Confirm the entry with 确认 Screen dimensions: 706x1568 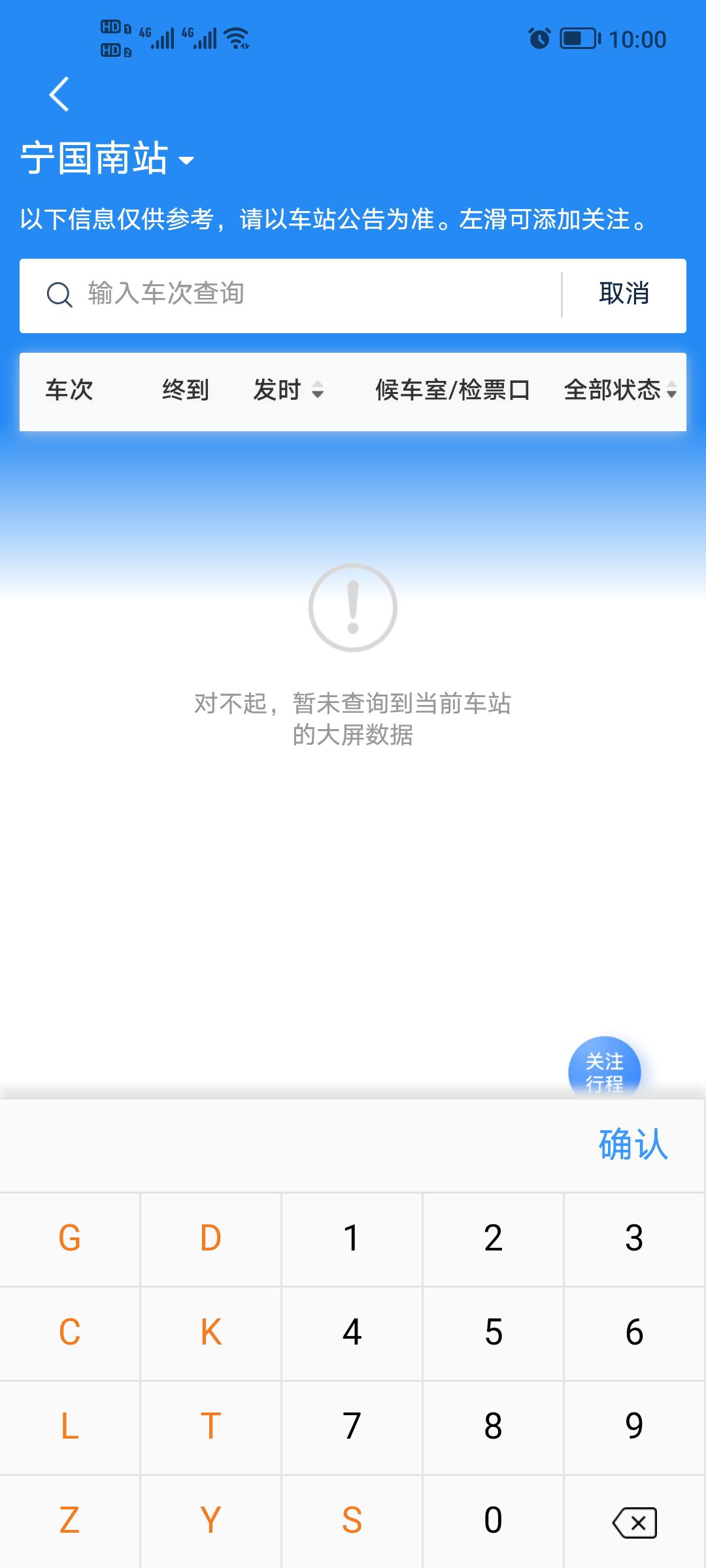(x=633, y=1145)
